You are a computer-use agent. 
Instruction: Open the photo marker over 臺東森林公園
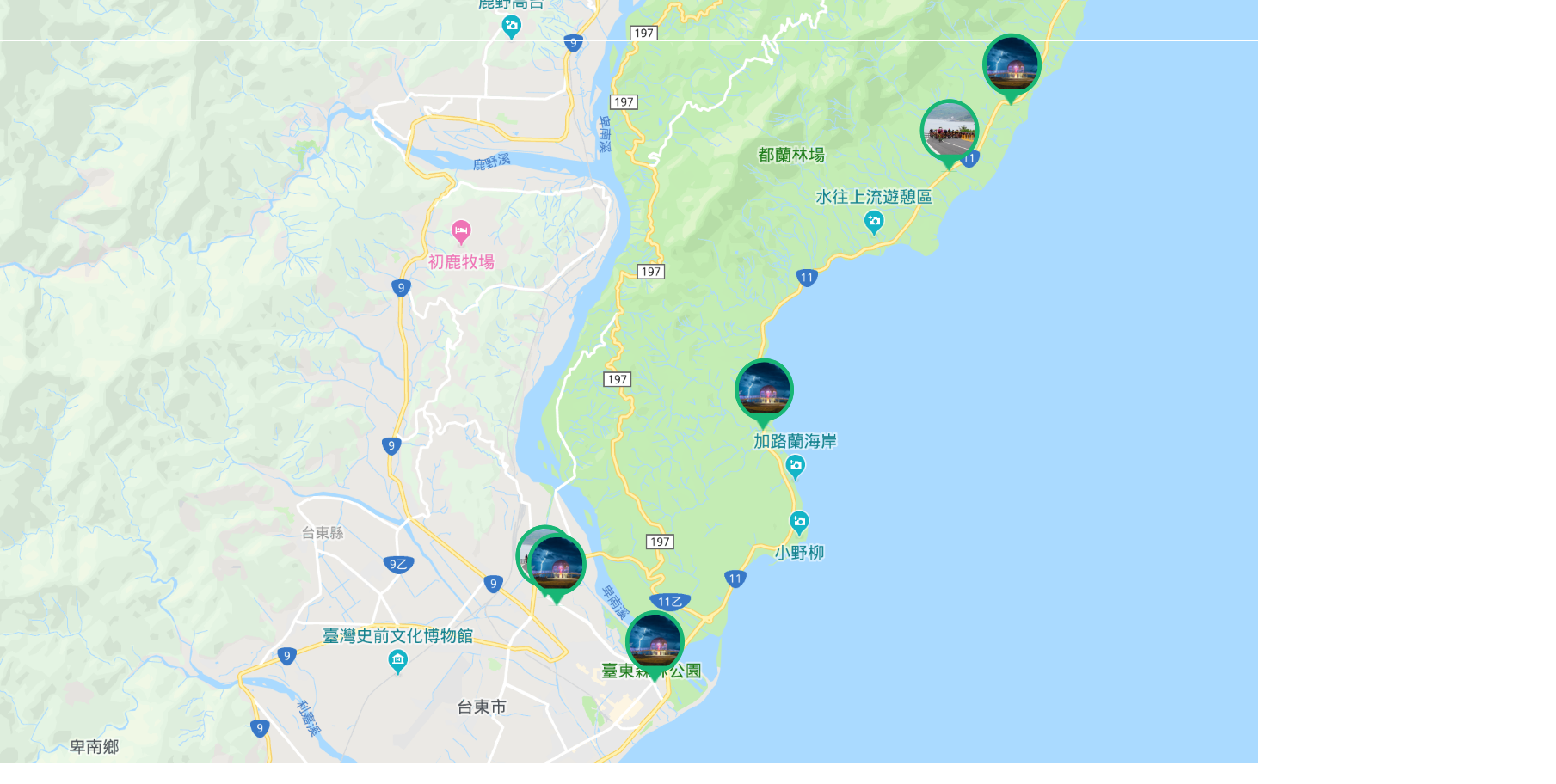coord(655,641)
